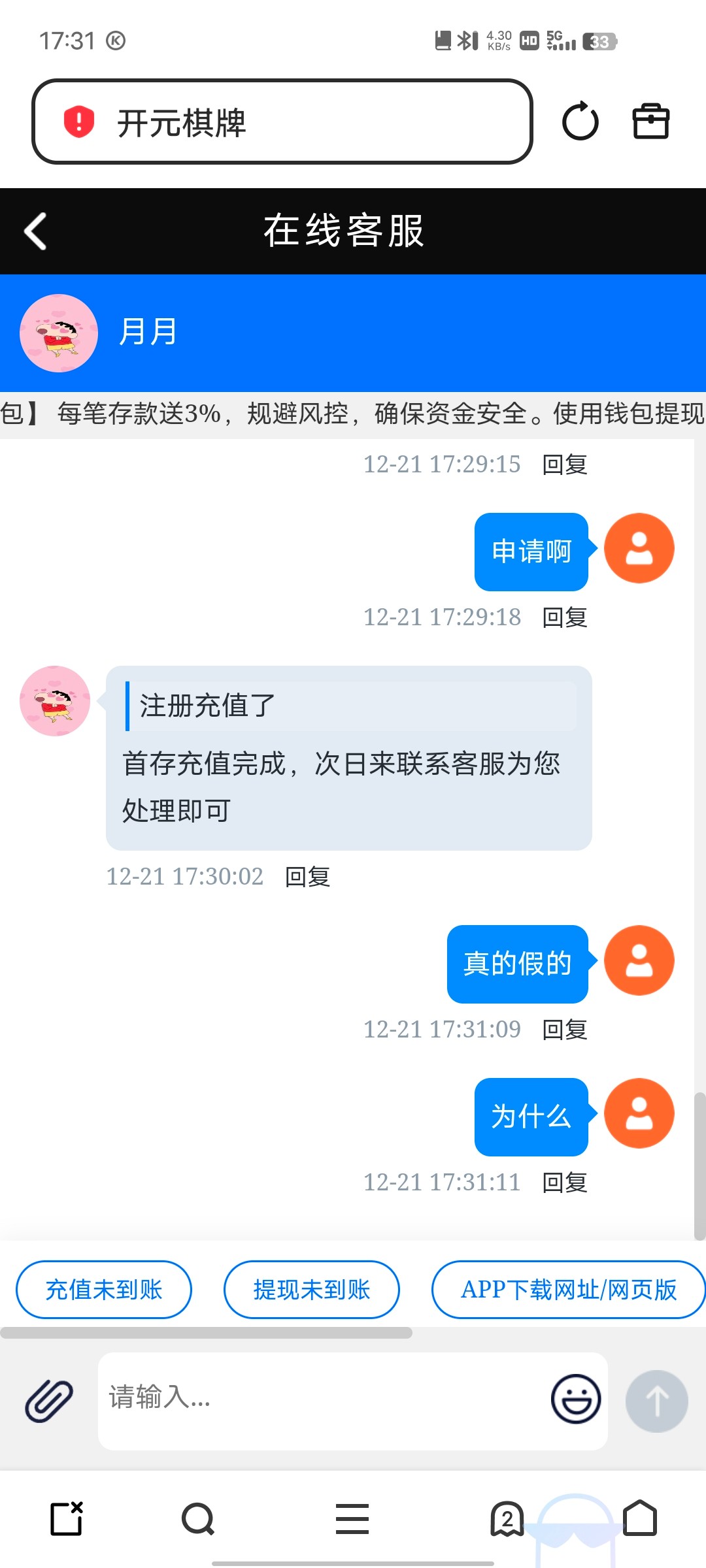Open the browser toolbox icon
706x1568 pixels.
(x=651, y=122)
